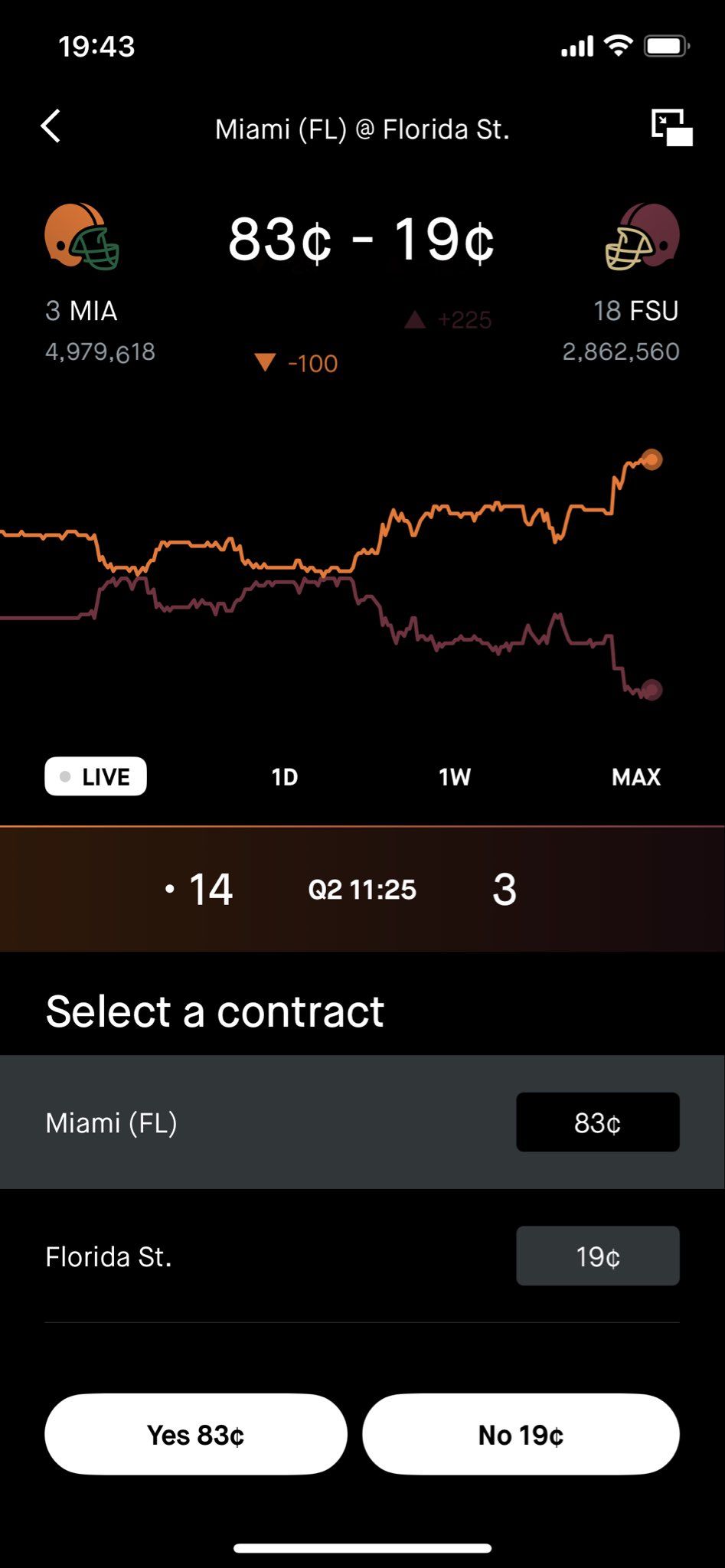This screenshot has width=725, height=1568.
Task: Show the 1D chart range
Action: (285, 777)
